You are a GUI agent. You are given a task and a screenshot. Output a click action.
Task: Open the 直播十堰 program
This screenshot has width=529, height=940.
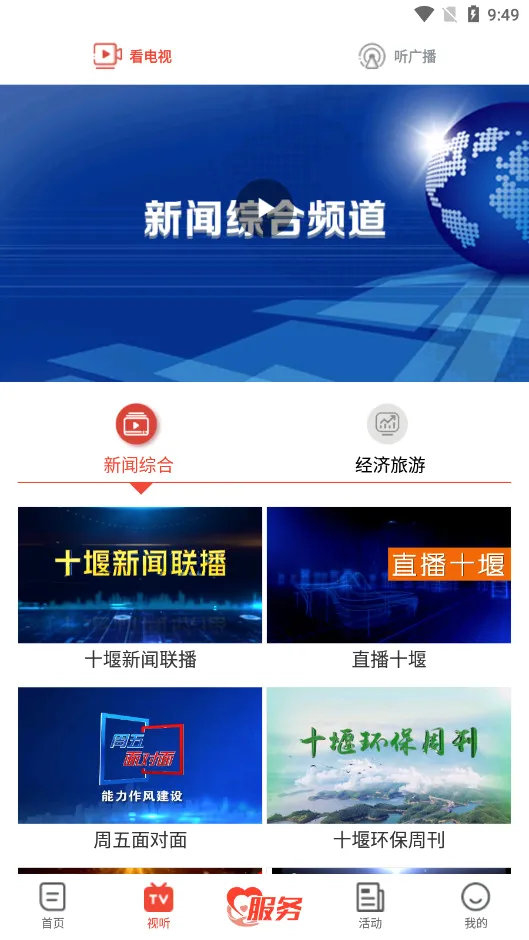point(389,588)
